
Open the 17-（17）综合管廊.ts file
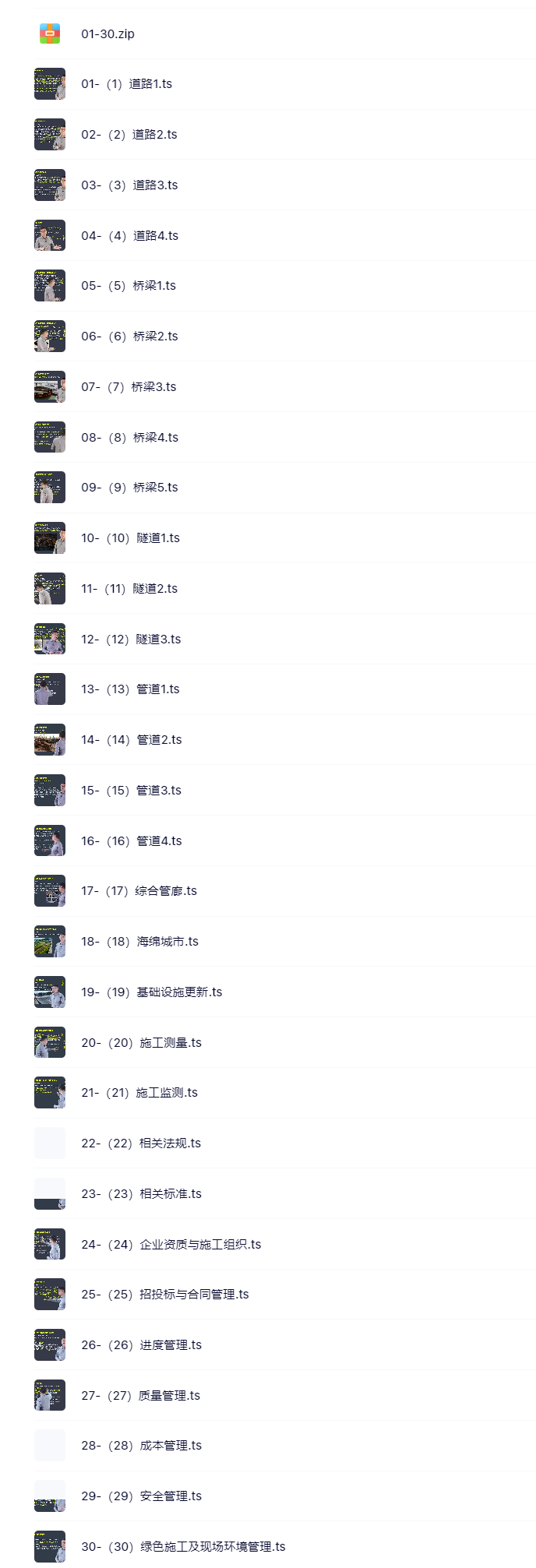point(139,891)
